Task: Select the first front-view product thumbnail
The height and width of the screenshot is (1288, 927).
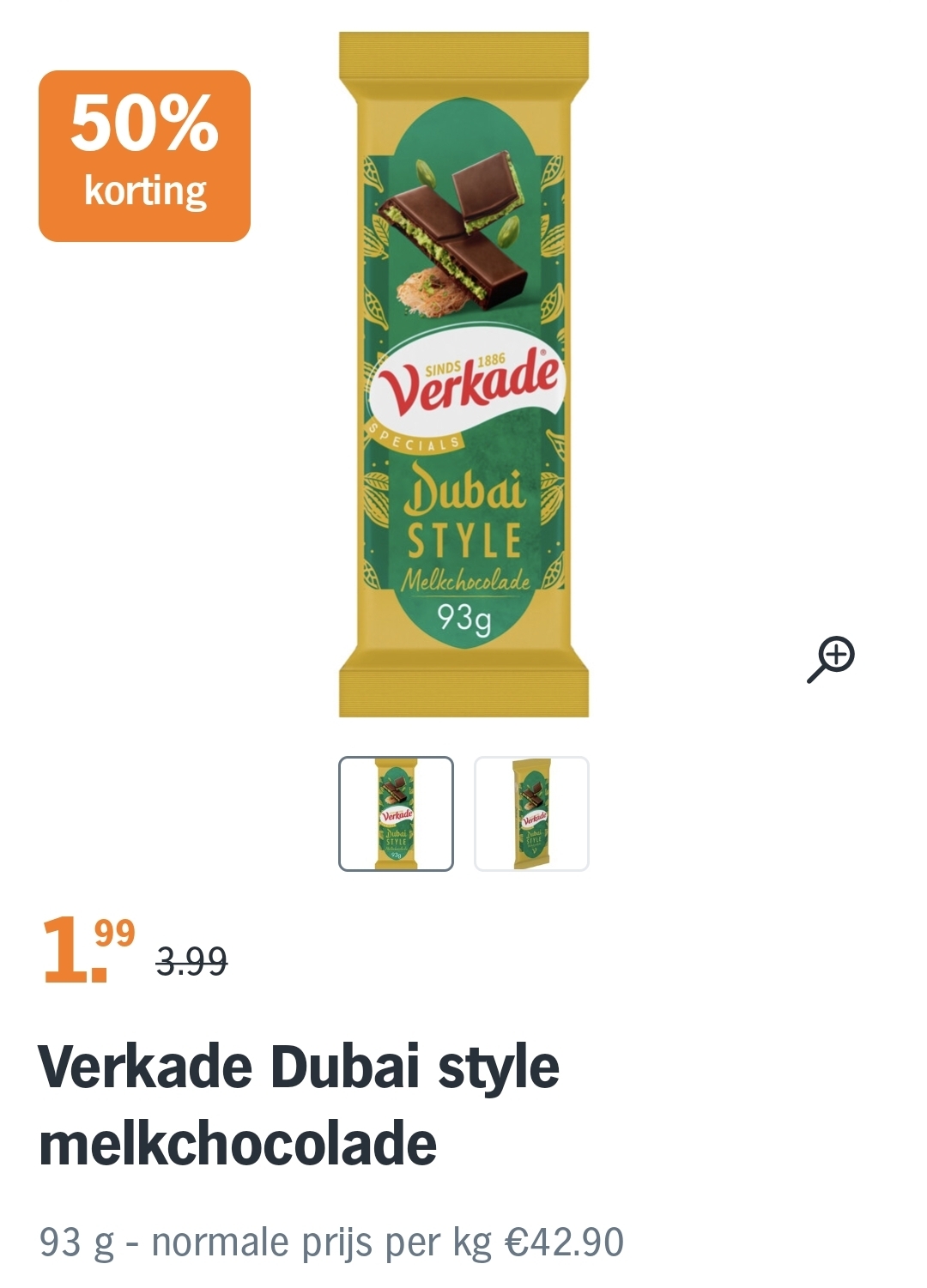Action: [396, 813]
